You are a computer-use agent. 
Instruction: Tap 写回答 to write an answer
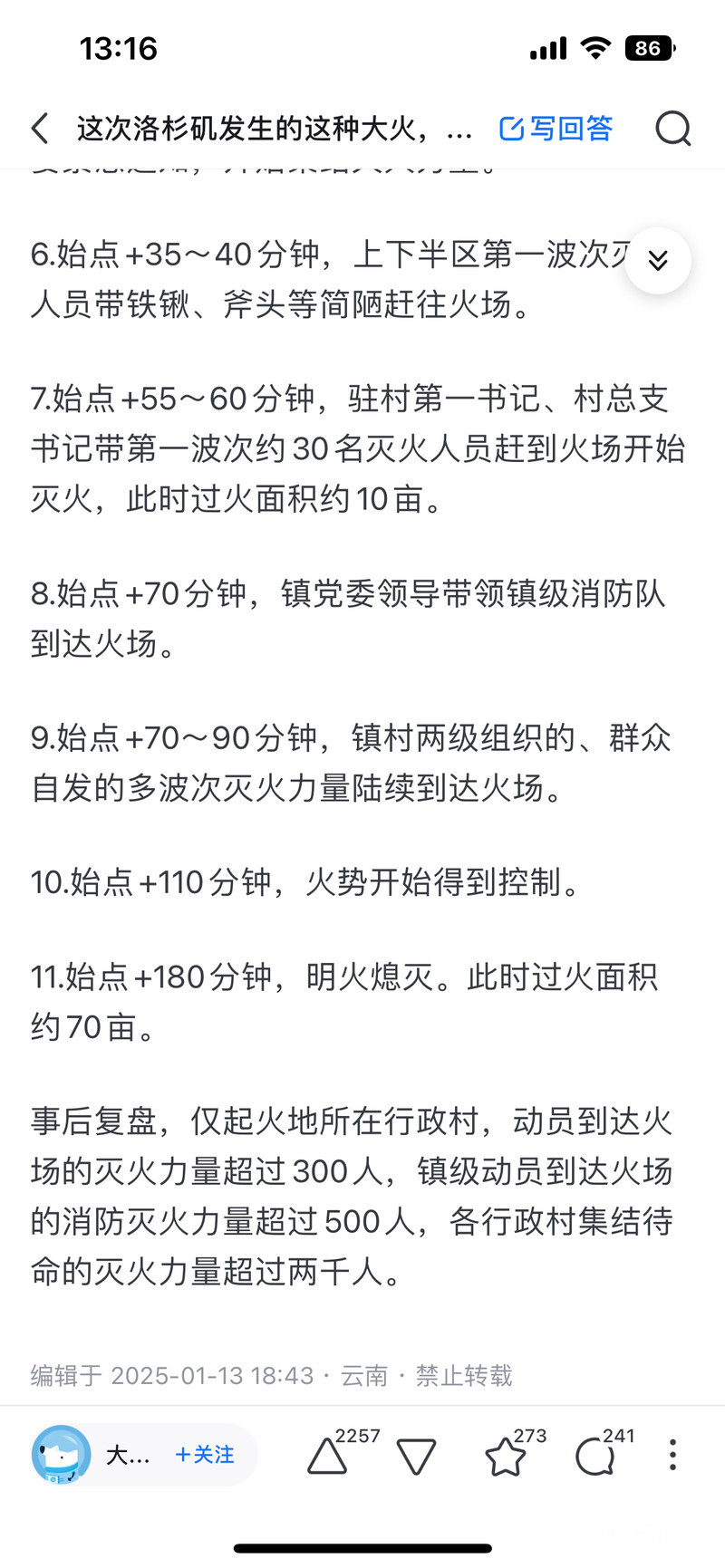pyautogui.click(x=556, y=129)
